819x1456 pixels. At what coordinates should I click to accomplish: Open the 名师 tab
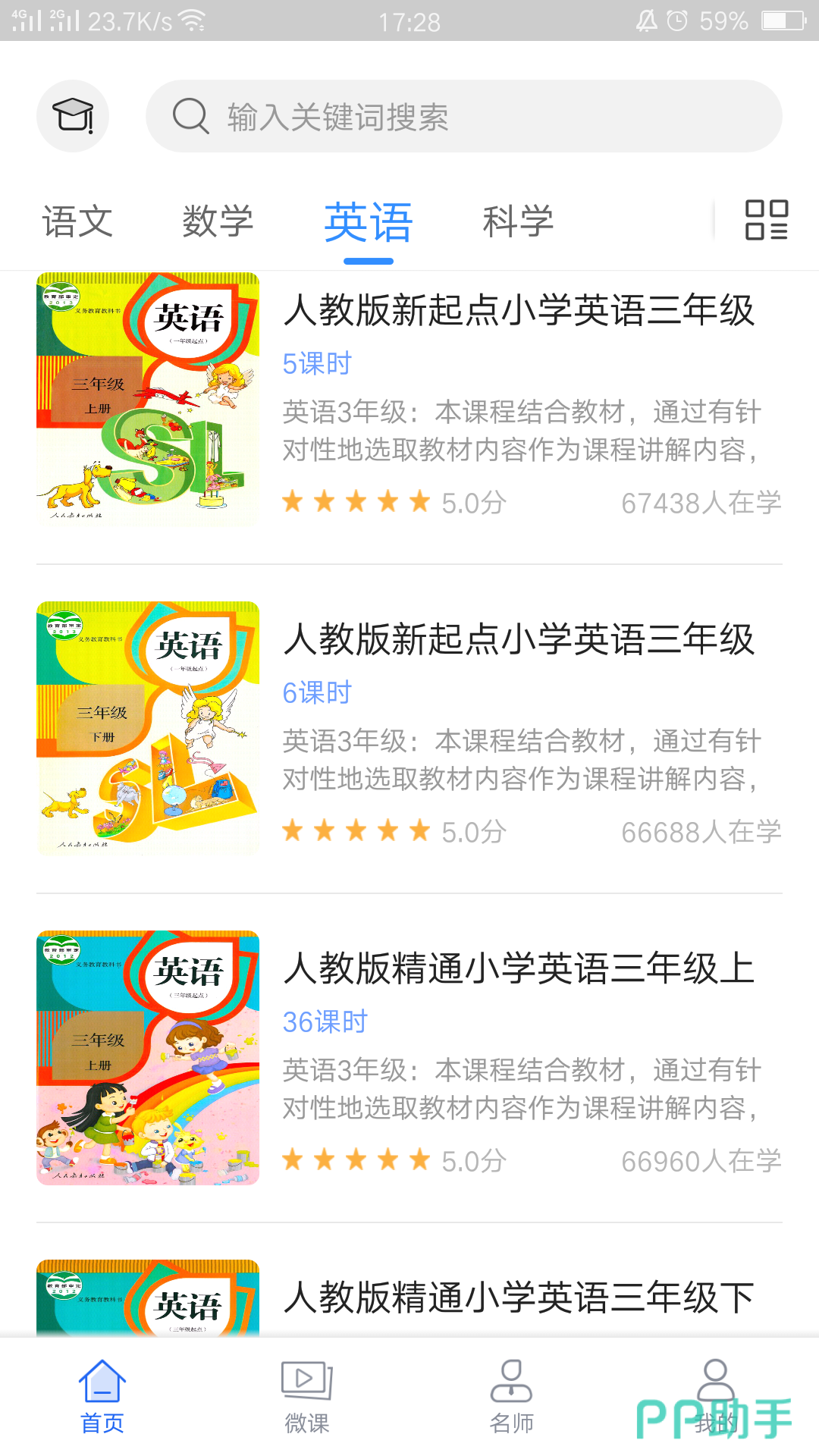click(512, 1397)
